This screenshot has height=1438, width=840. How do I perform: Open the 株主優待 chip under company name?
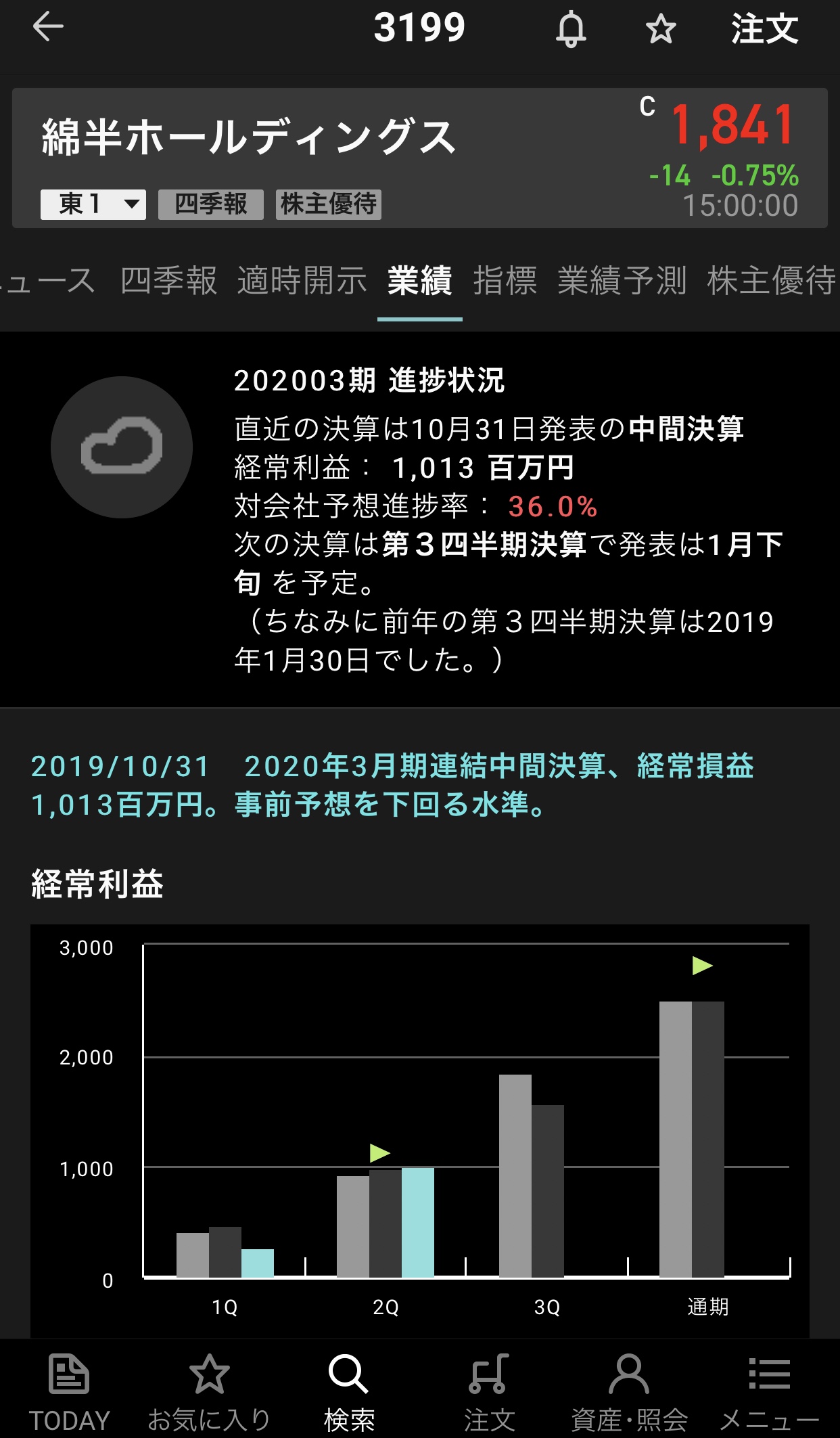328,204
